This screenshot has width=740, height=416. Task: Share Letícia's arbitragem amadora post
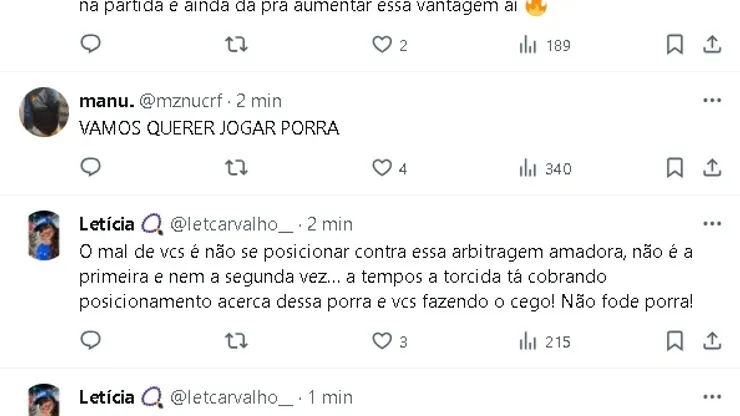[x=712, y=341]
